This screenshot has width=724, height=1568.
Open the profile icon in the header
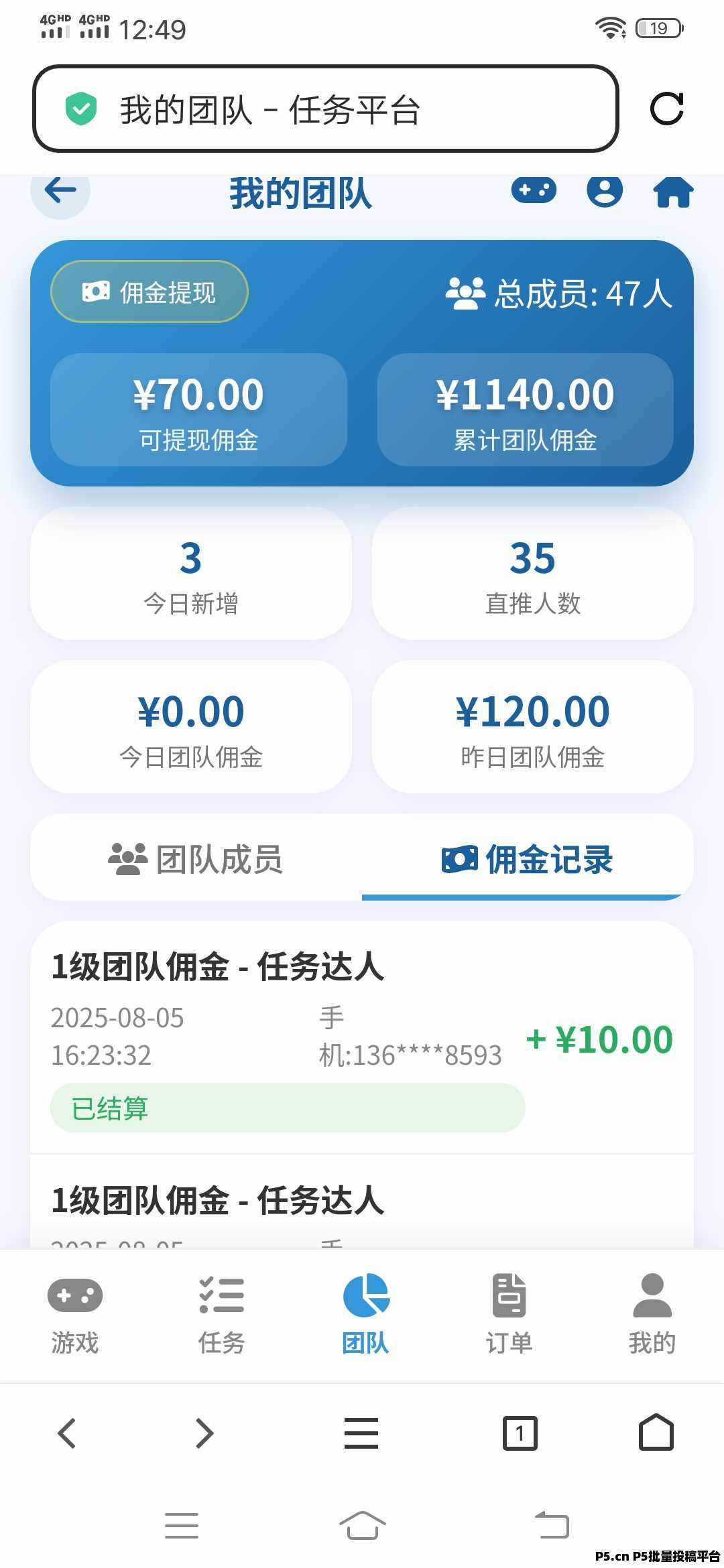[x=605, y=190]
